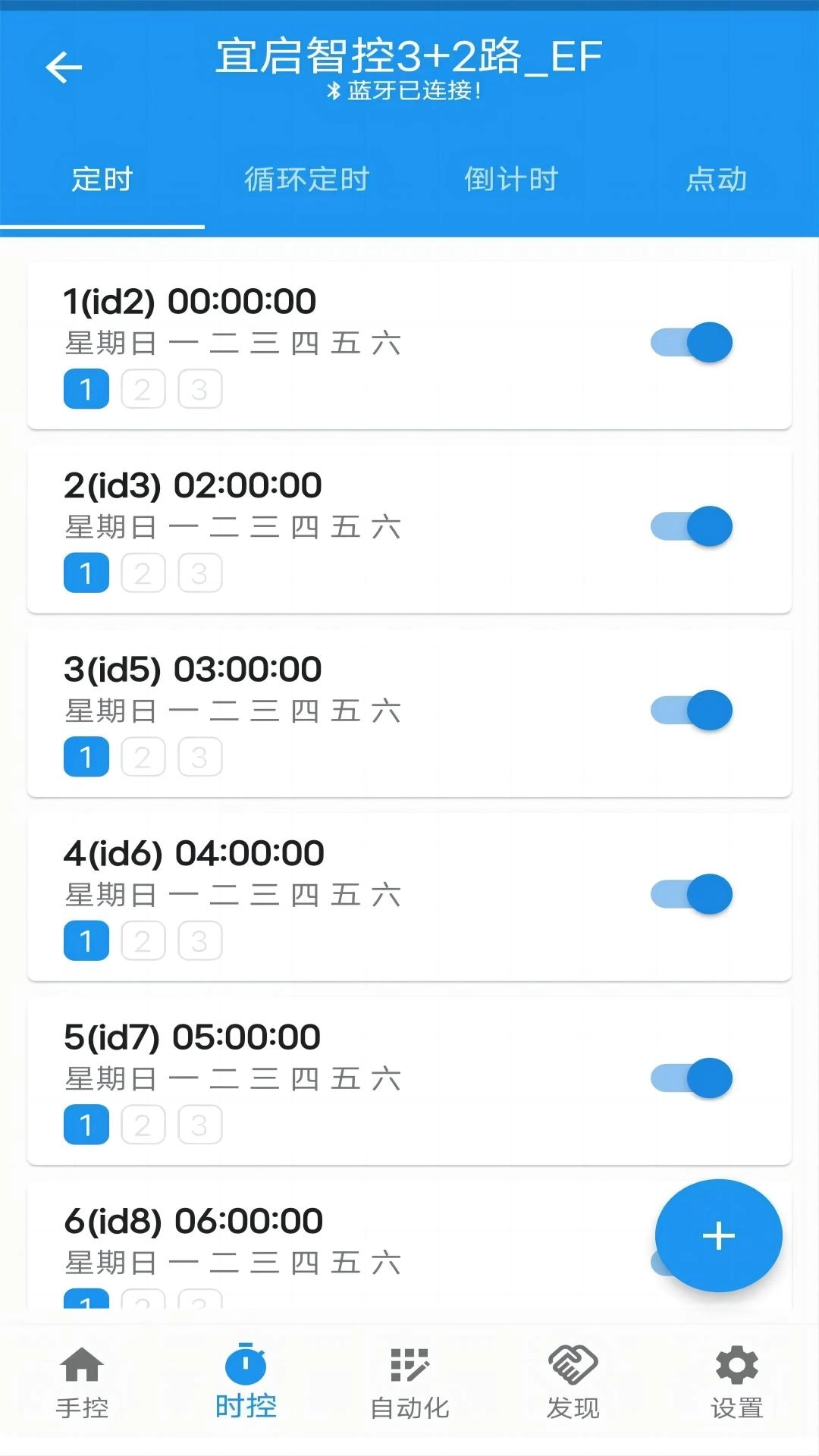Deselect channel 1 on timer 1(id2)

(x=86, y=389)
